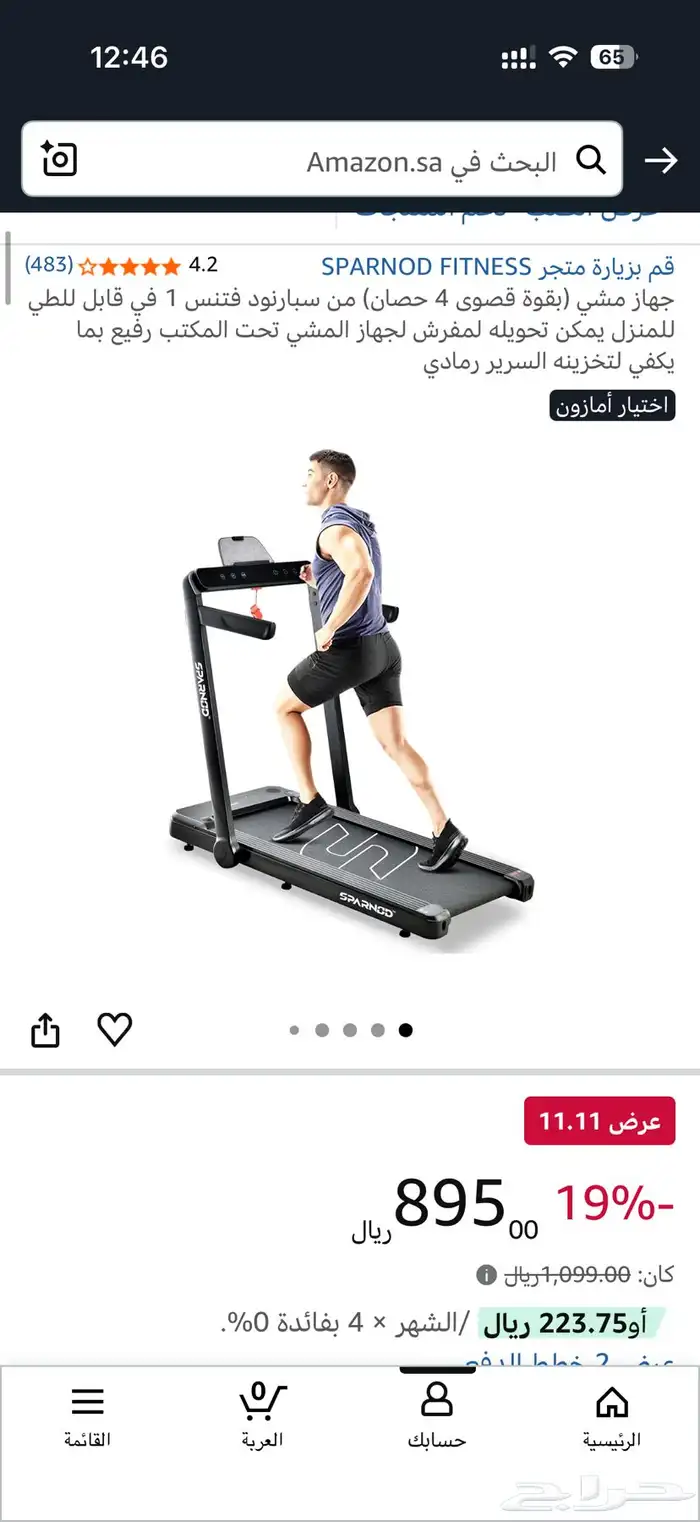Open the العربة cart tab
This screenshot has height=1522, width=700.
(x=262, y=1415)
